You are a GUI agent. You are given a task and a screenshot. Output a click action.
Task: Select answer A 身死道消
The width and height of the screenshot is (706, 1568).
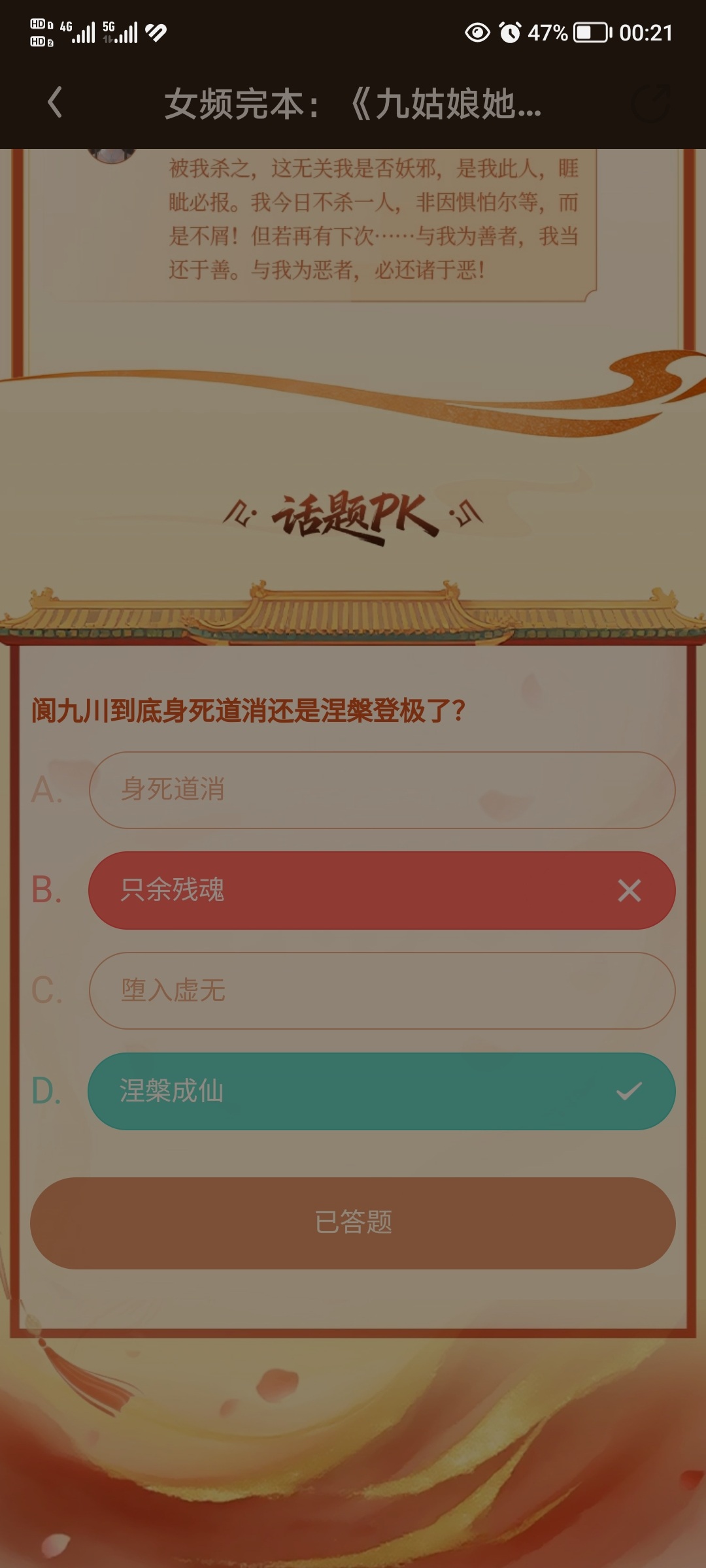382,790
